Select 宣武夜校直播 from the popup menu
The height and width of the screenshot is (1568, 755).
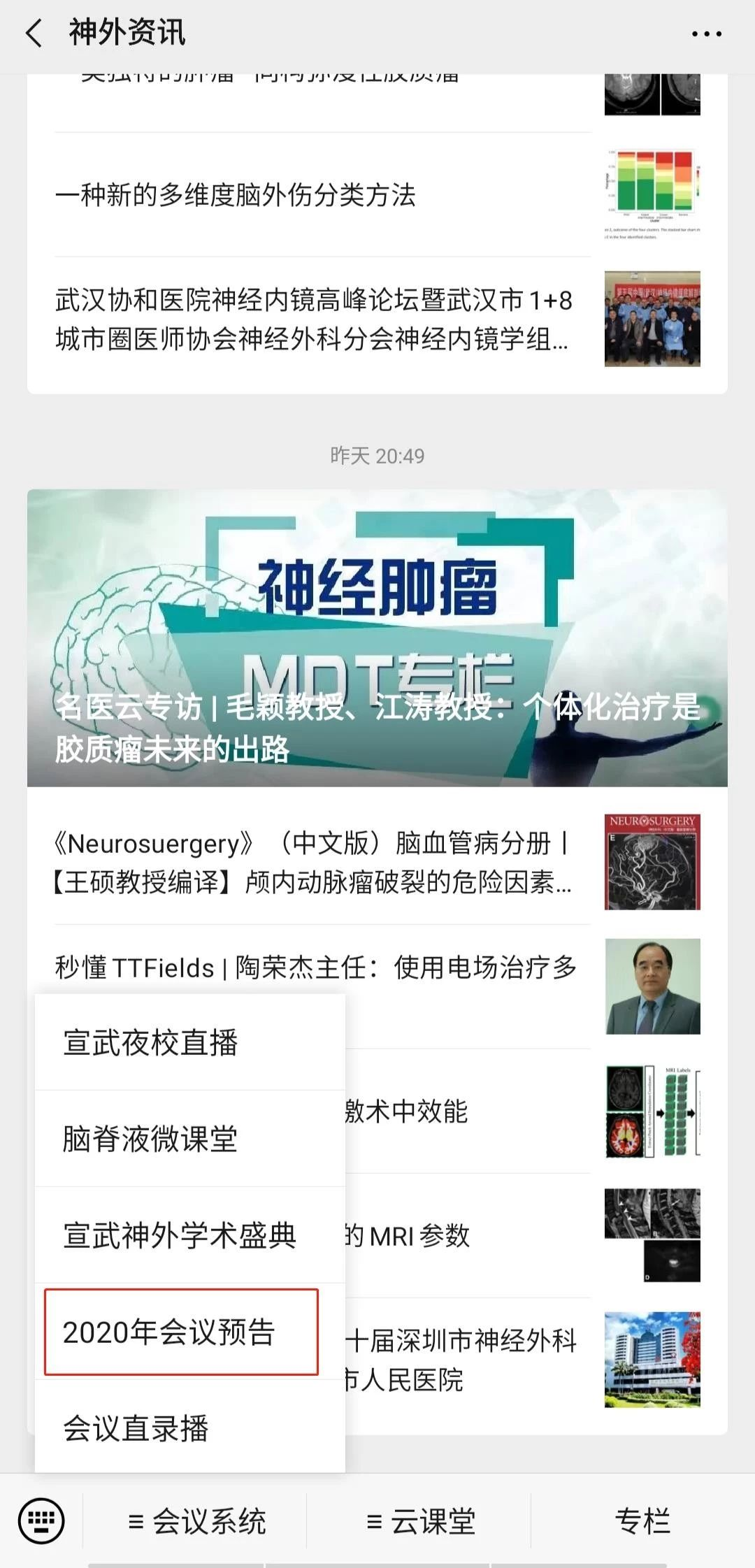(151, 1042)
